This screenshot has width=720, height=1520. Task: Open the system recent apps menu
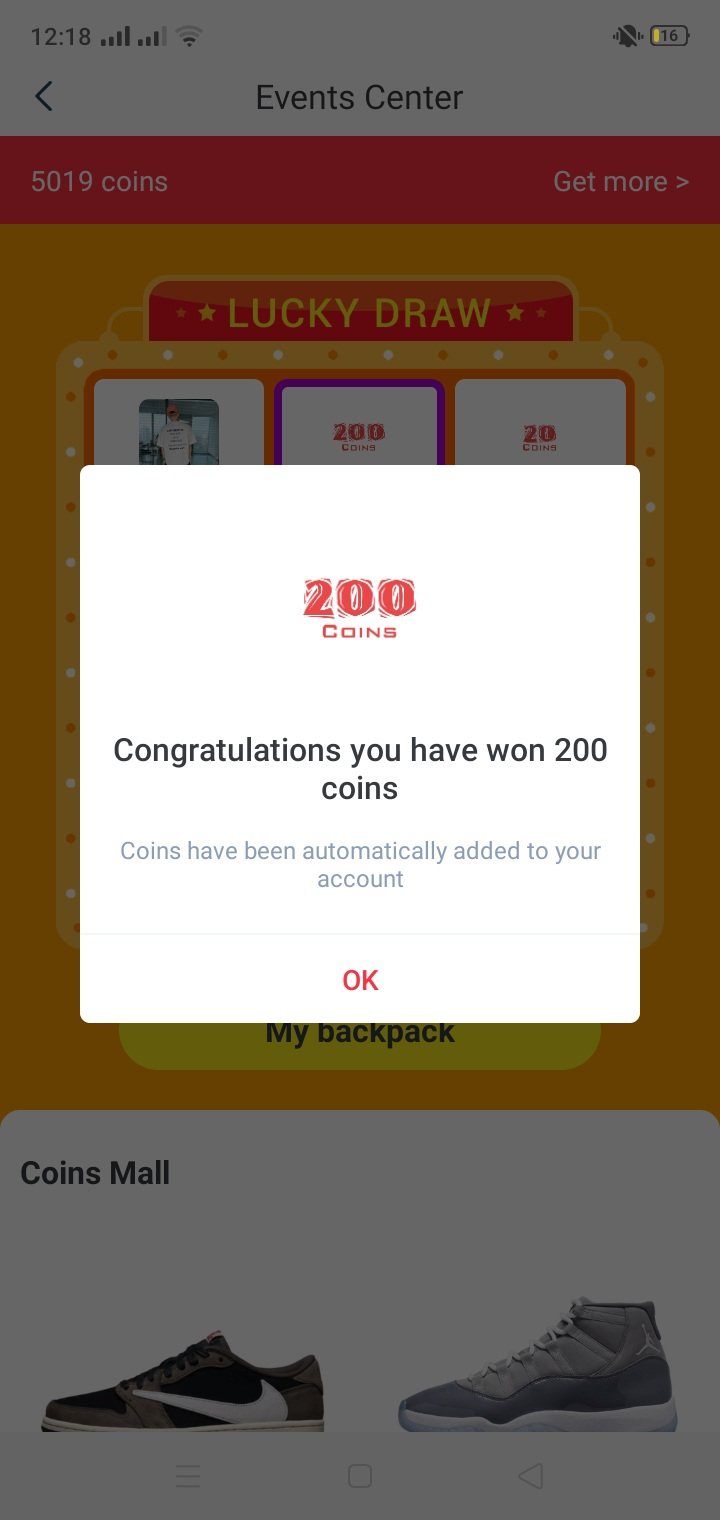coord(188,1476)
